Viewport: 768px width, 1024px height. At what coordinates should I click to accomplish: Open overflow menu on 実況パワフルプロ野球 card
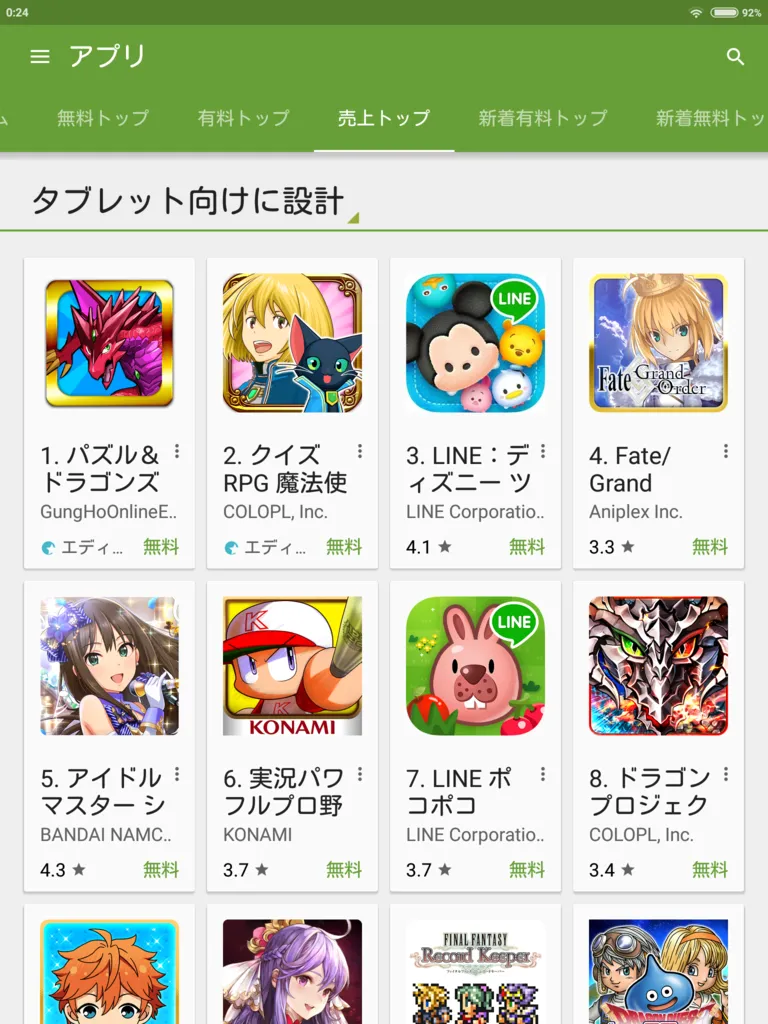tap(360, 775)
